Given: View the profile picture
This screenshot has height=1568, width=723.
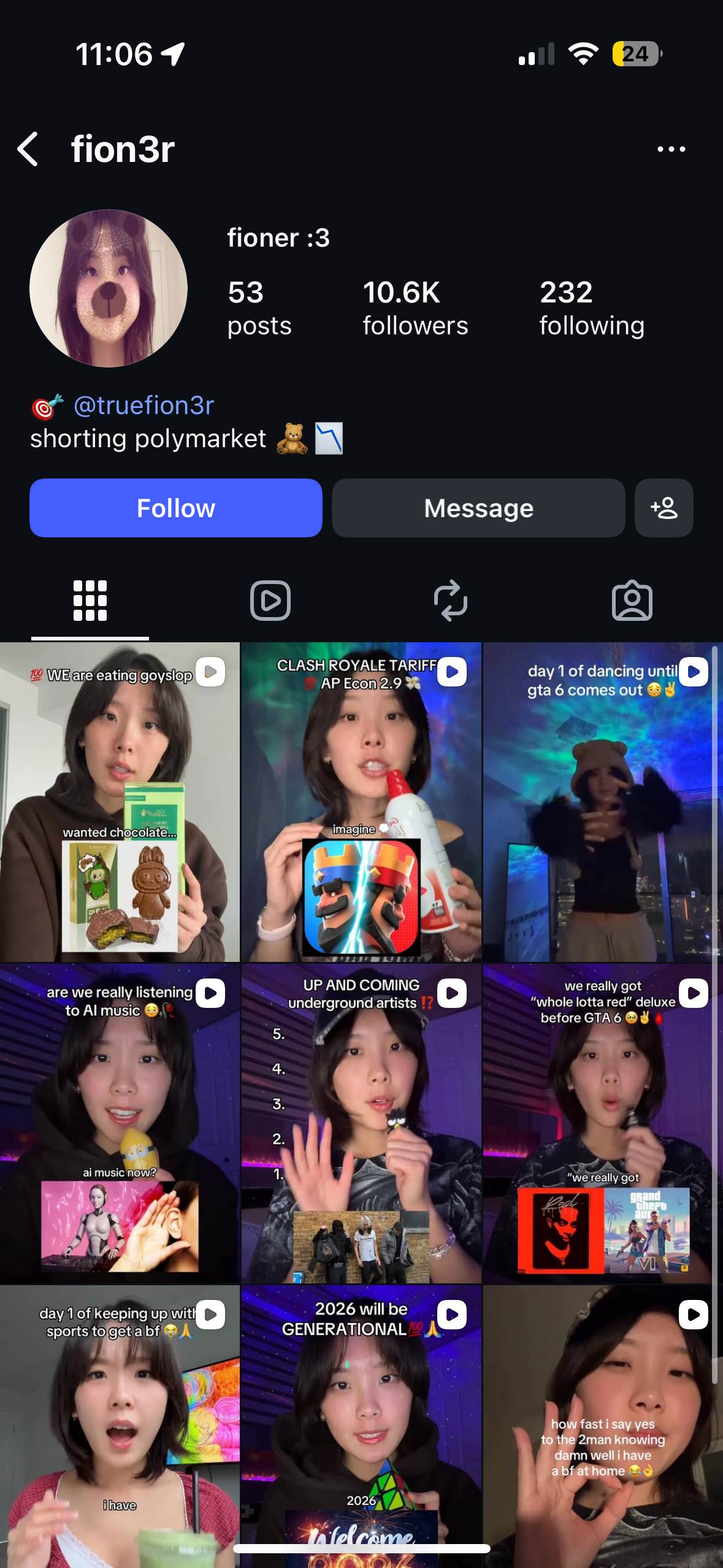Looking at the screenshot, I should (109, 288).
